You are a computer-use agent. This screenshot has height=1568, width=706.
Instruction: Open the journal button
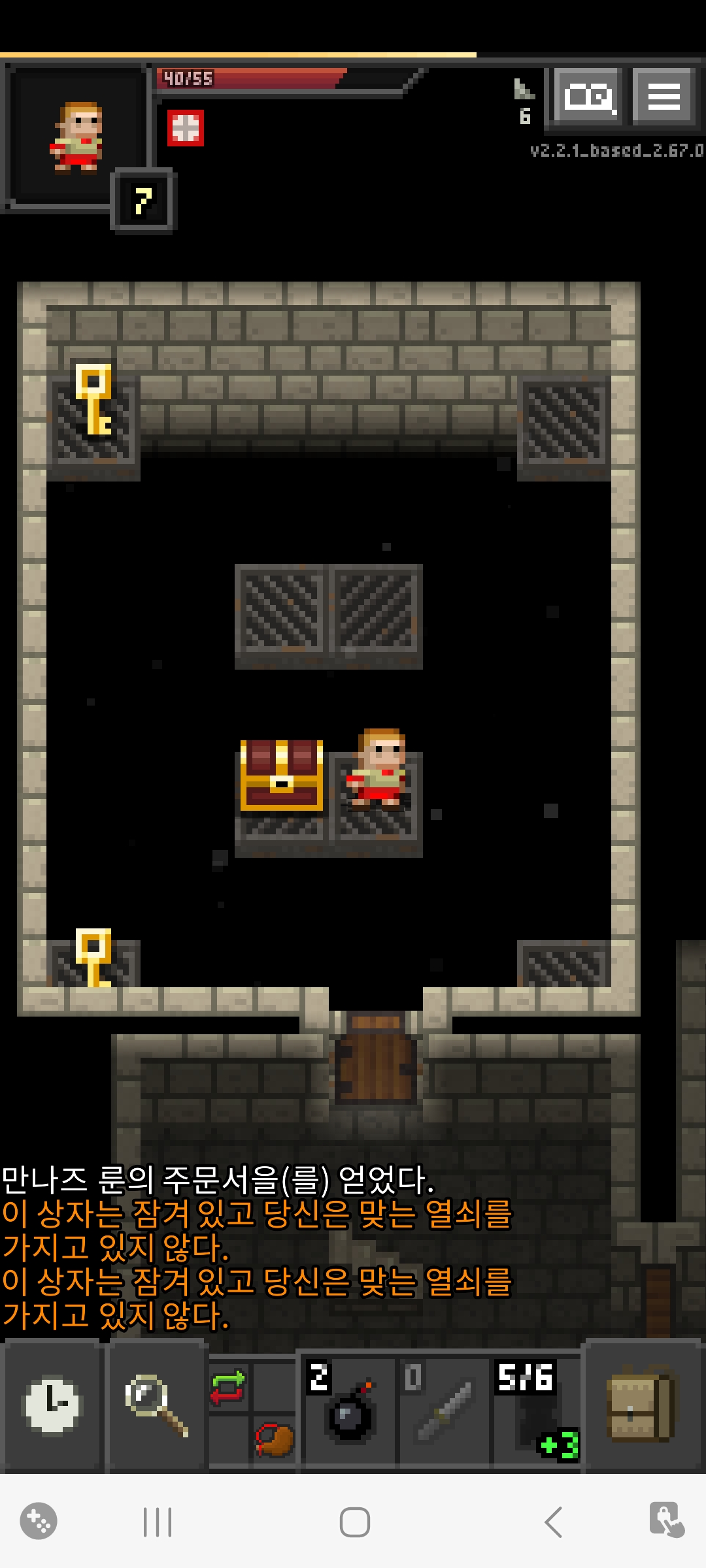(x=589, y=97)
